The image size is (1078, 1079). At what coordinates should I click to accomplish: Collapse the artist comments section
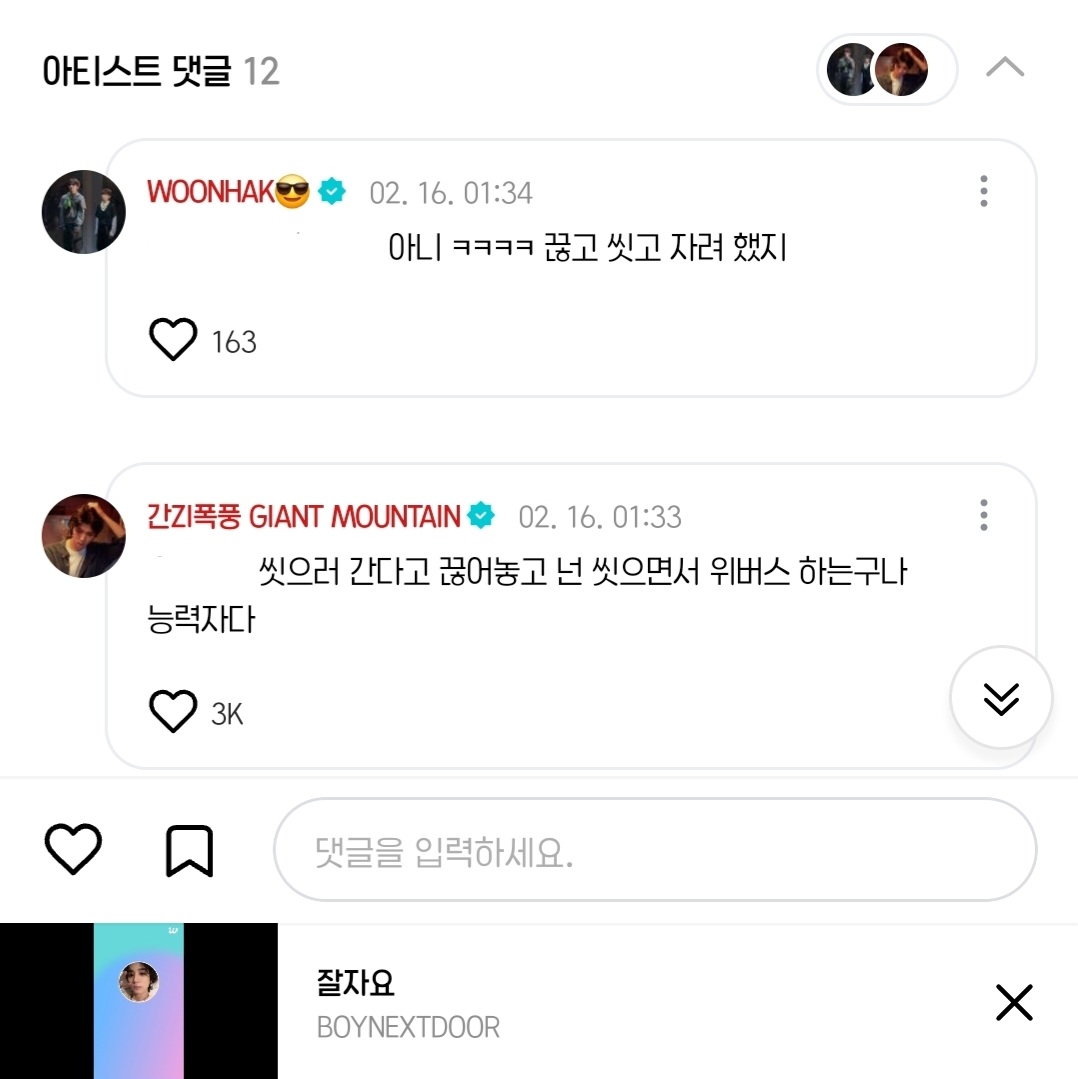pos(1005,68)
